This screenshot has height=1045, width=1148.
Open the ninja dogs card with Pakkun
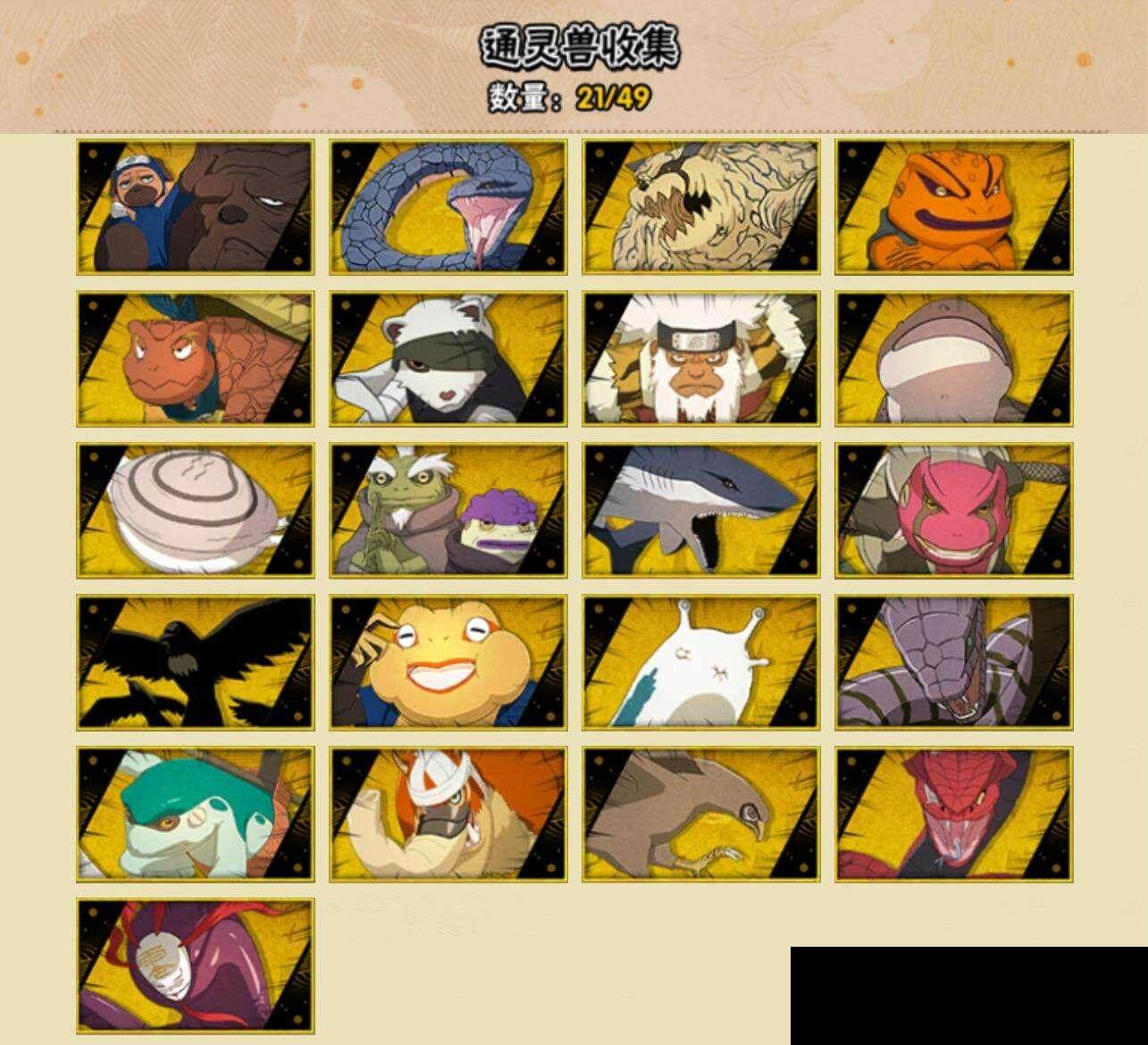(x=195, y=207)
